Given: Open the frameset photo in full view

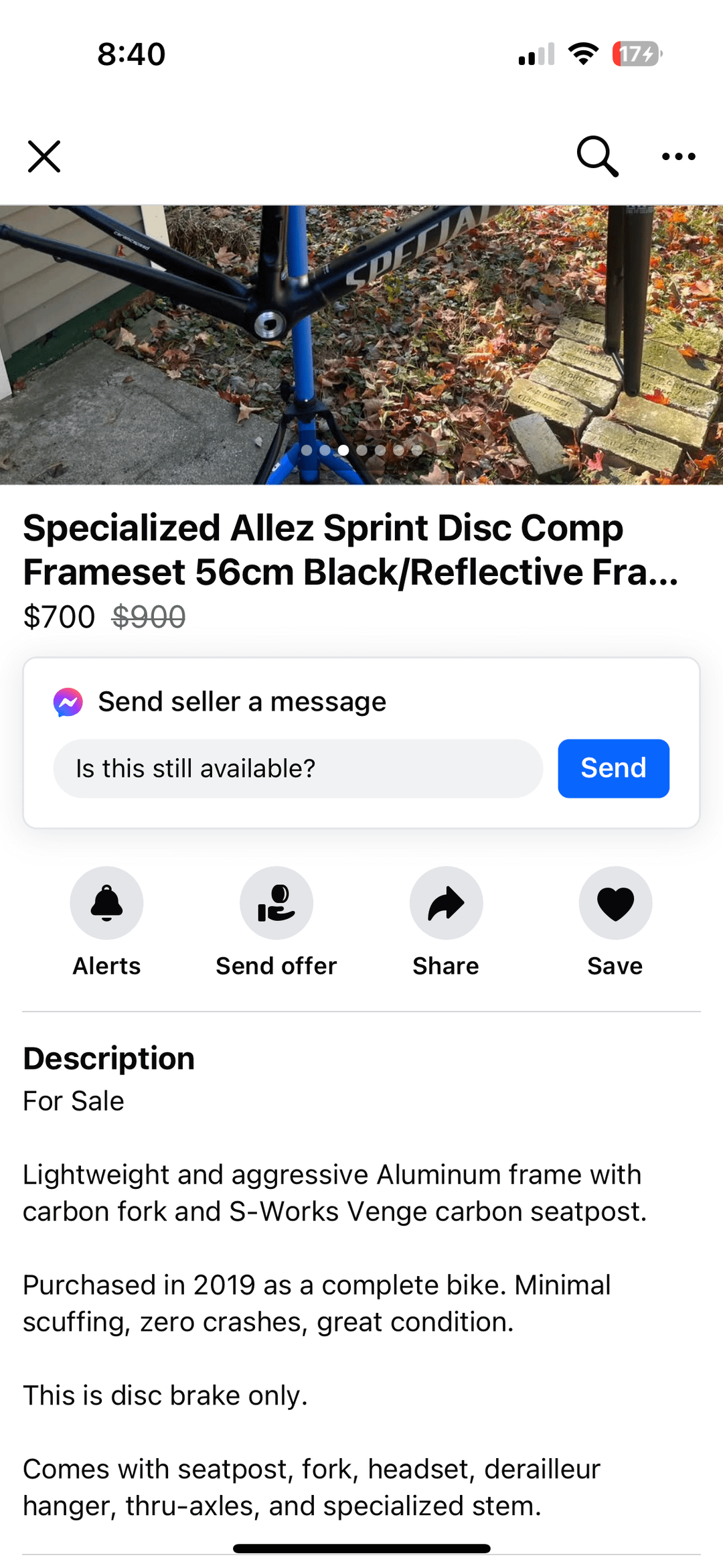Looking at the screenshot, I should click(x=361, y=335).
